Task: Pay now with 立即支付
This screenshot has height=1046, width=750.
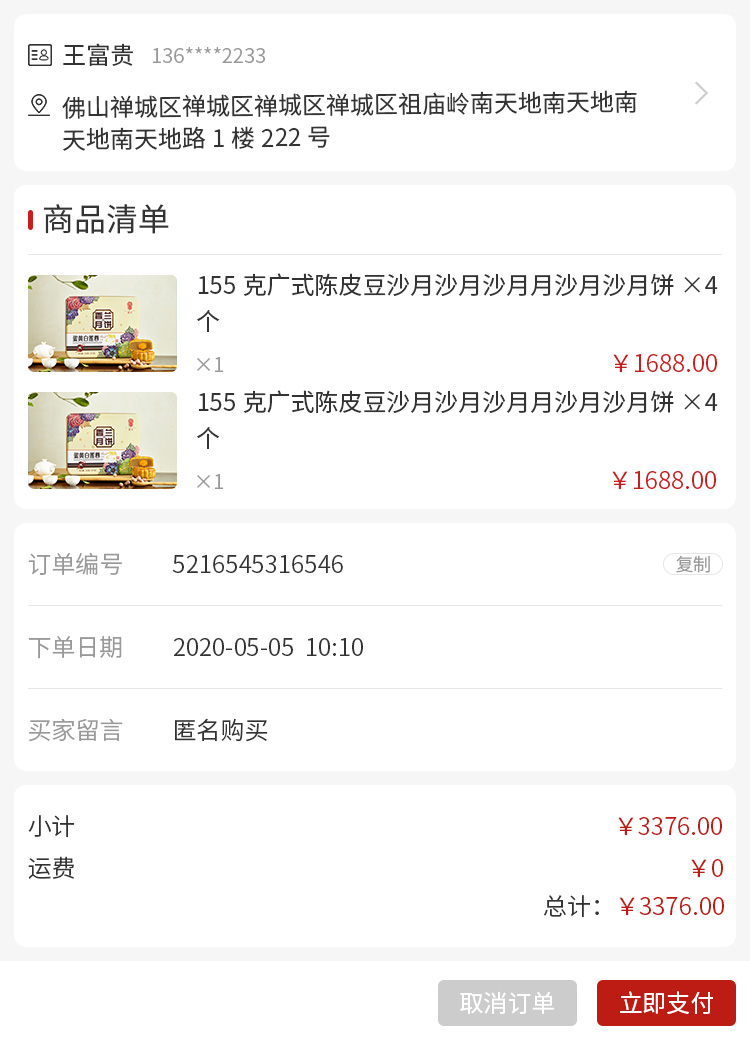Action: (666, 1003)
